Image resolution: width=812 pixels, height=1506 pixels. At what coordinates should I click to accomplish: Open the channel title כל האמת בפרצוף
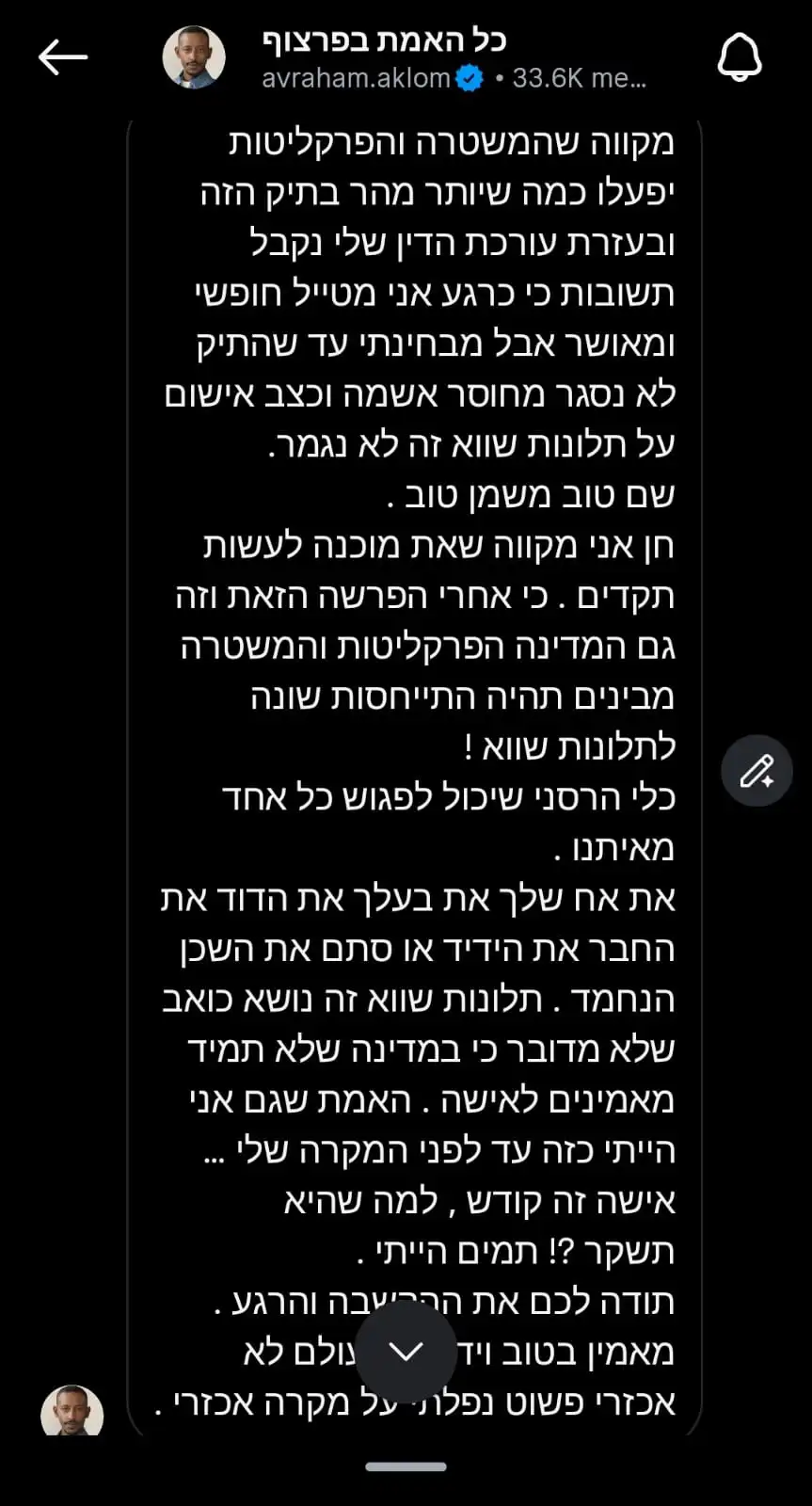click(x=383, y=40)
